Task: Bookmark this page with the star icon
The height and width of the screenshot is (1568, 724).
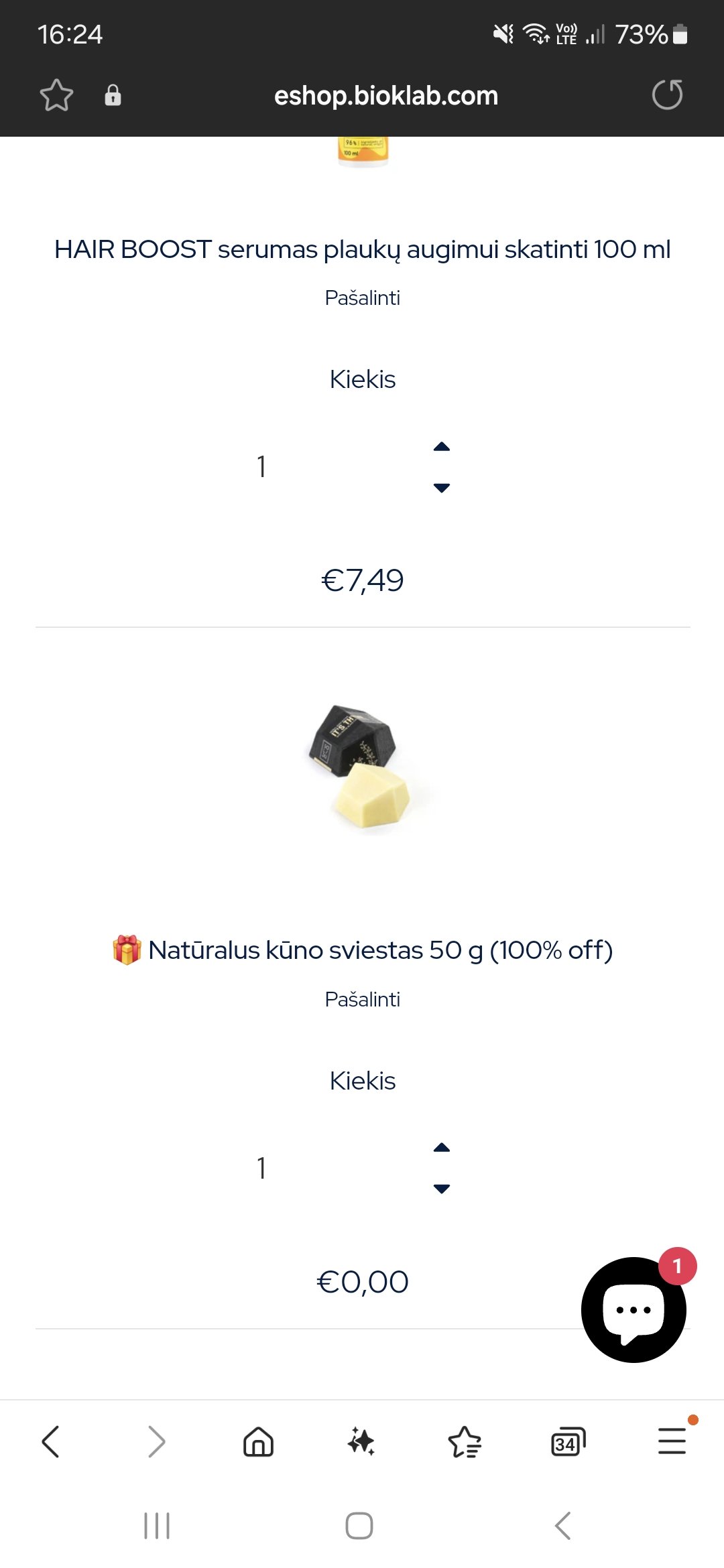Action: [56, 95]
